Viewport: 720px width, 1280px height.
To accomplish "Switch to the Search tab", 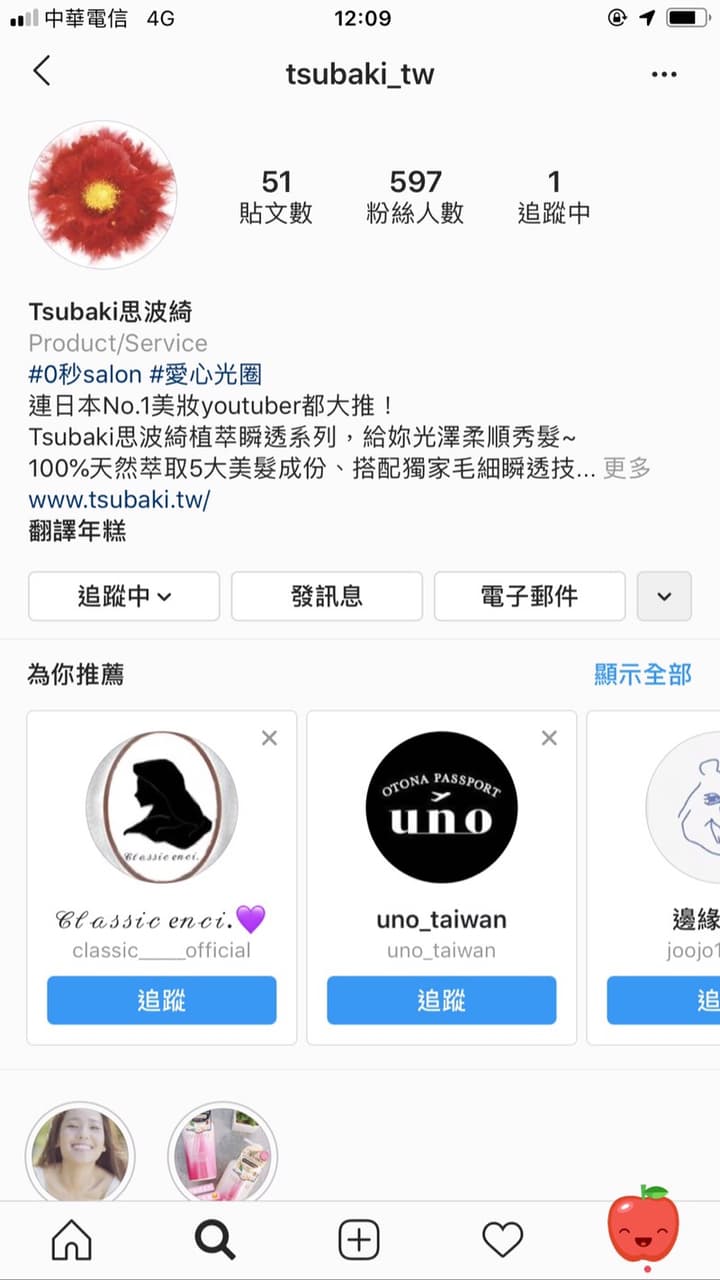I will (x=215, y=1240).
